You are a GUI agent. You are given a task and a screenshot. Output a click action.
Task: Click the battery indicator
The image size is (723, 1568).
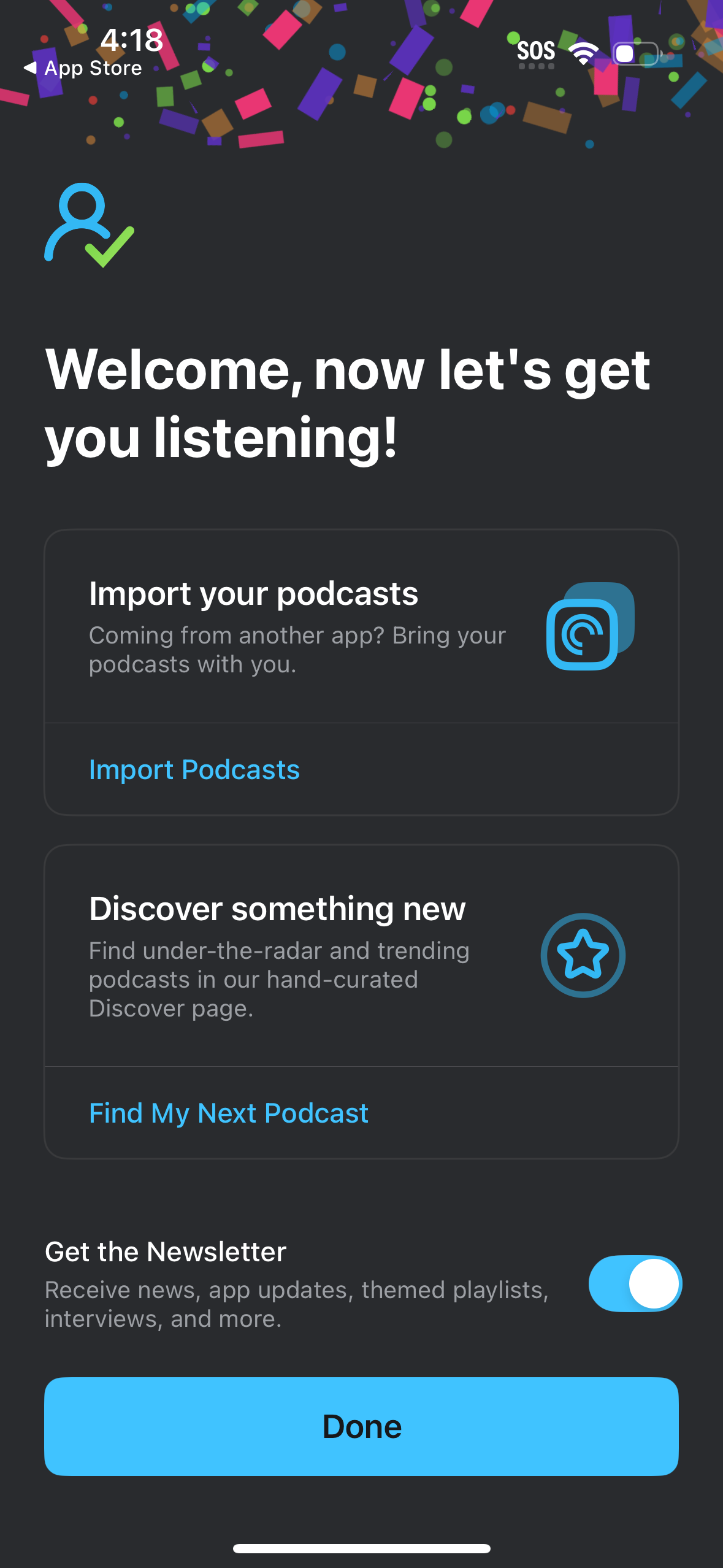tap(636, 54)
